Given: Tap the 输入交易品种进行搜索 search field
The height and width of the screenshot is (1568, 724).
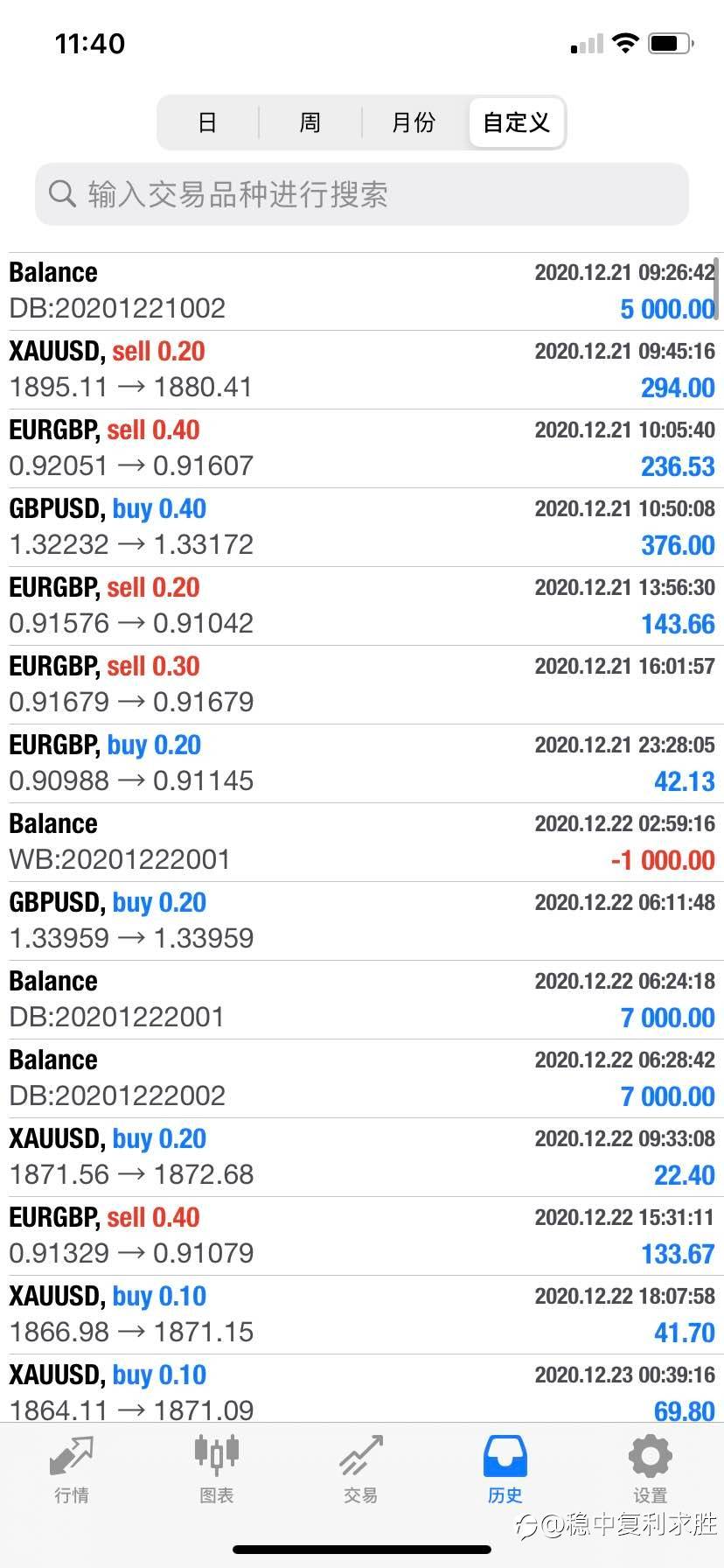Looking at the screenshot, I should (x=362, y=194).
